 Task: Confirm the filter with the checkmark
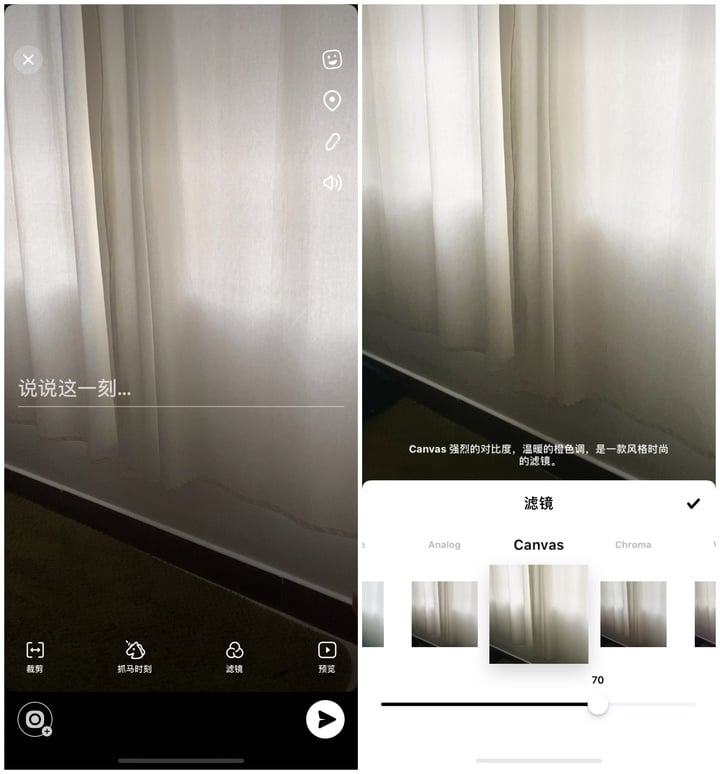[x=693, y=504]
